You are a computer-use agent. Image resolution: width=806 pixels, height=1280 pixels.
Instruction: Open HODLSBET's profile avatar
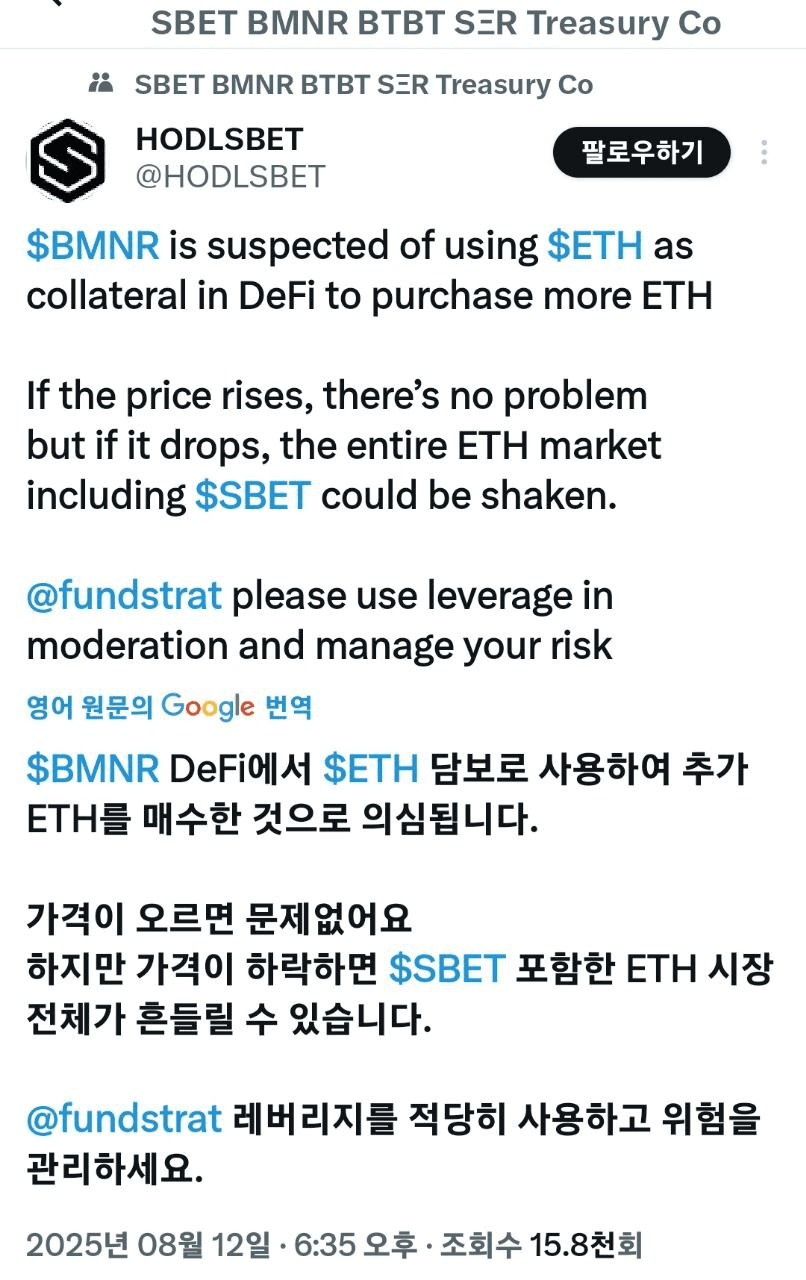67,160
